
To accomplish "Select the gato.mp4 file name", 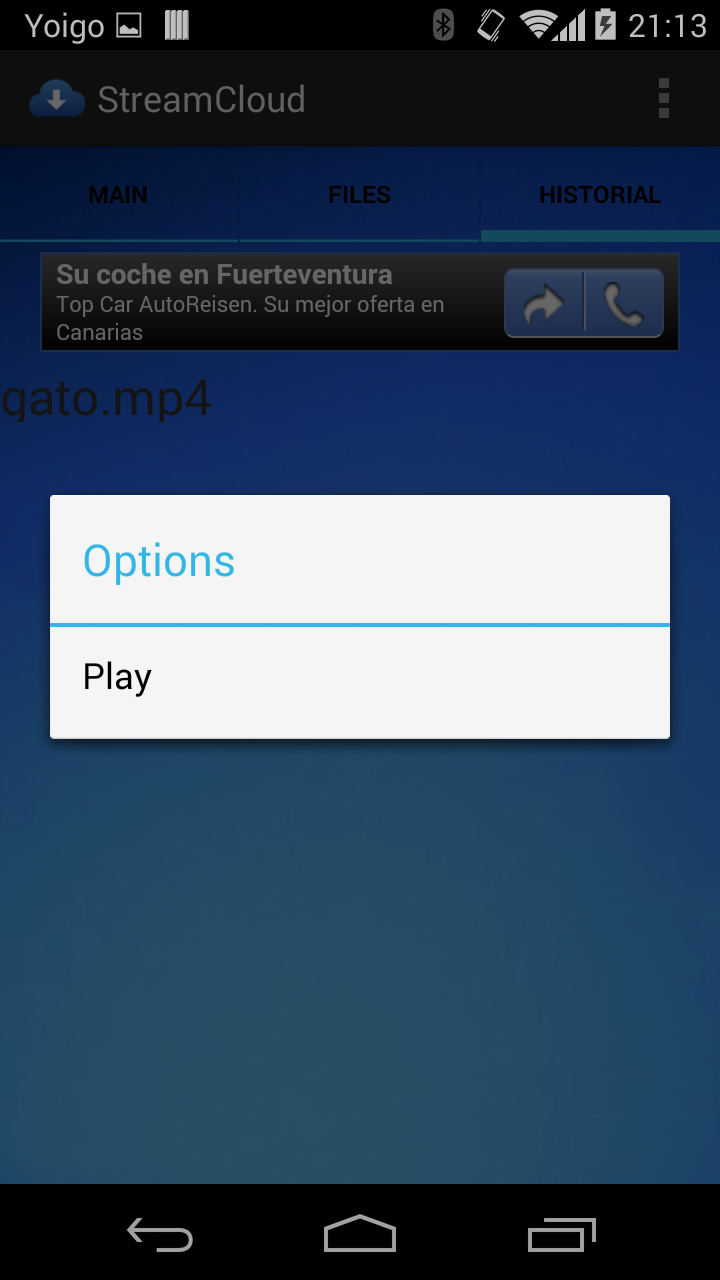I will pos(105,399).
